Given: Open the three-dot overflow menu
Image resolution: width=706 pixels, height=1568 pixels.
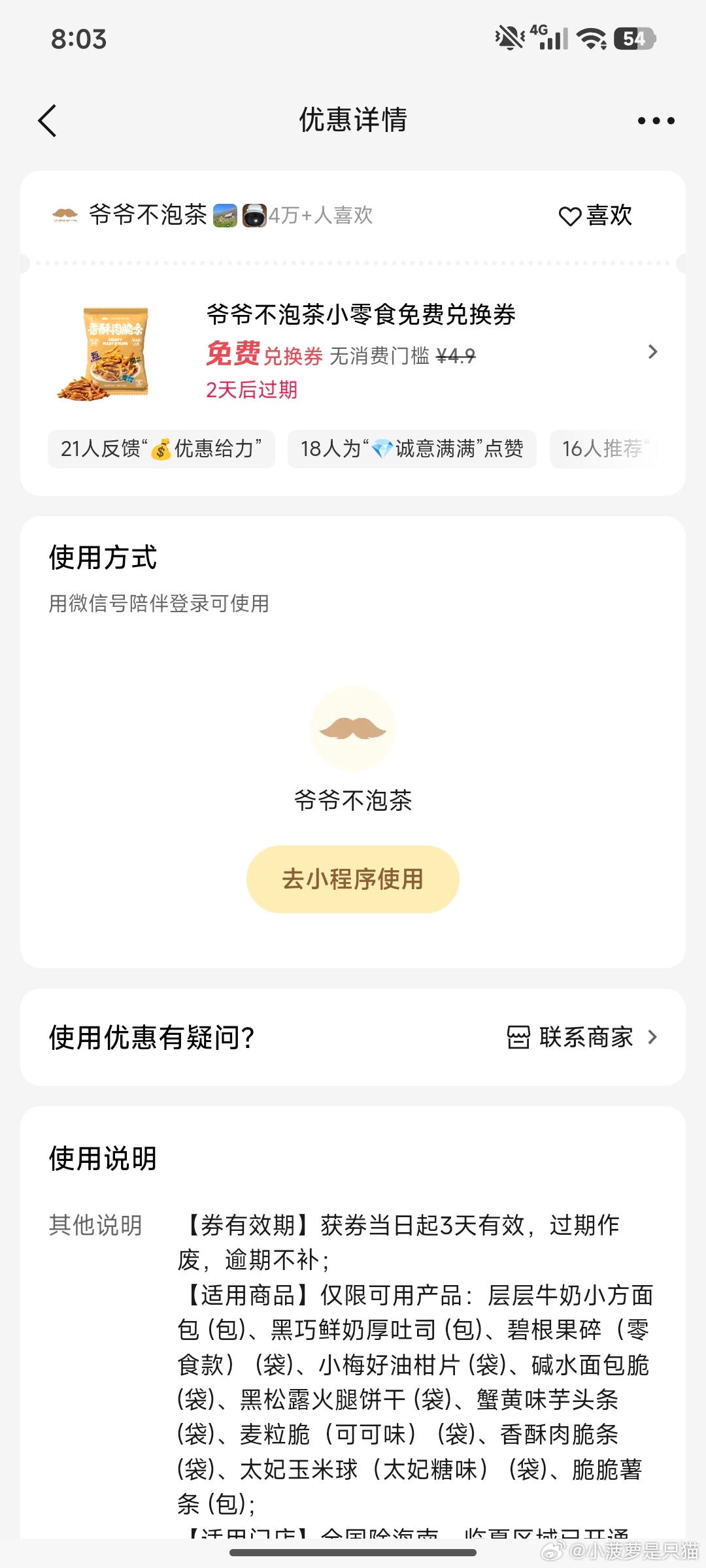Looking at the screenshot, I should pyautogui.click(x=656, y=121).
